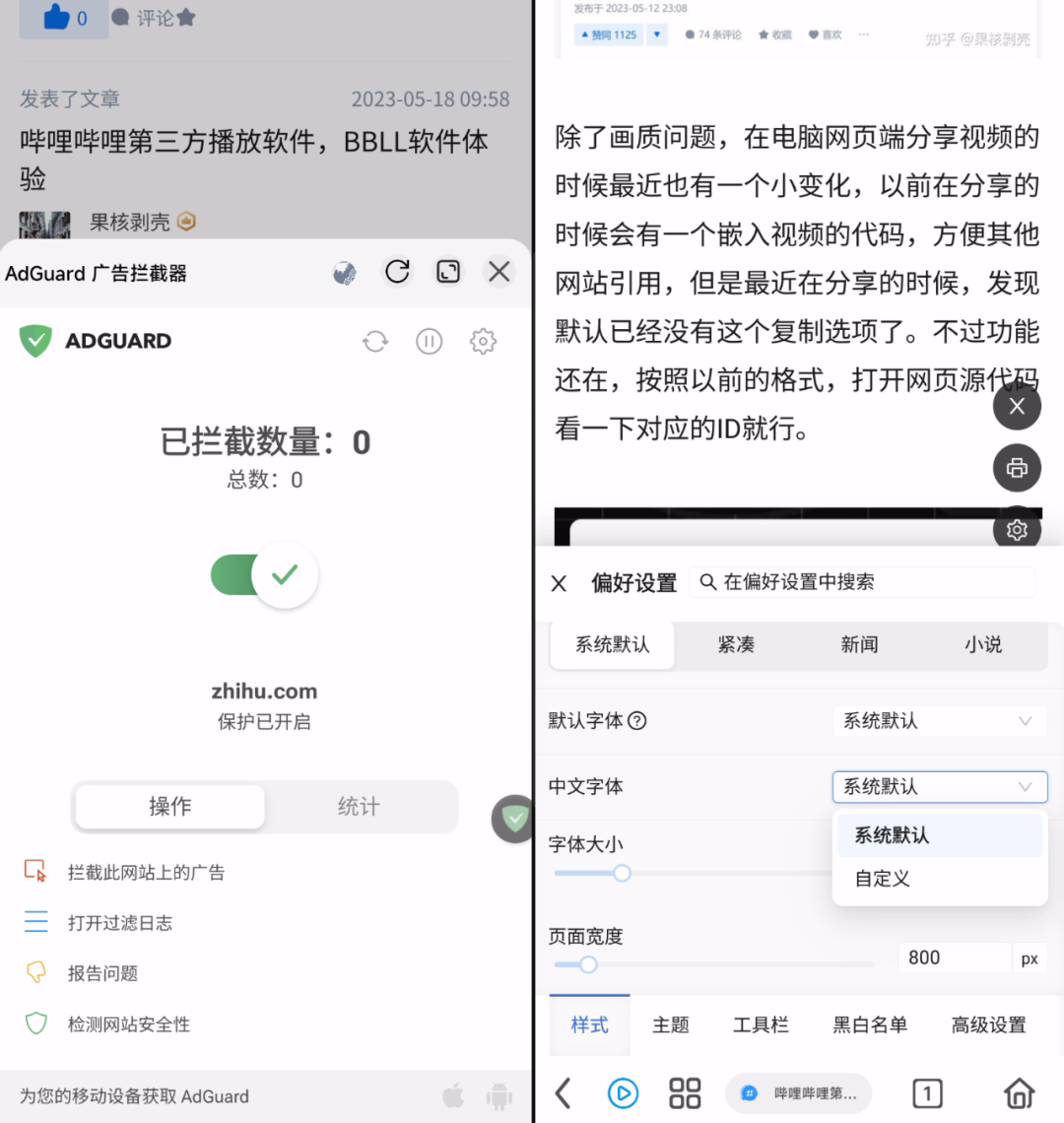Viewport: 1064px width, 1123px height.
Task: Tap the print icon button
Action: pyautogui.click(x=1017, y=468)
